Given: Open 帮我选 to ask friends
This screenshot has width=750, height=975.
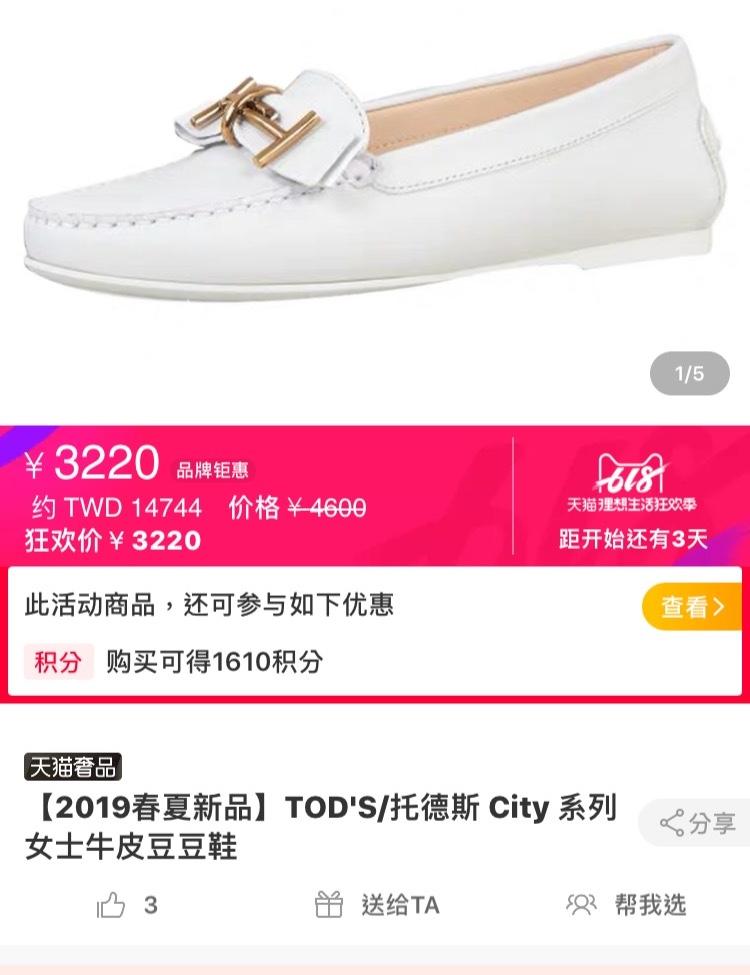Looking at the screenshot, I should pyautogui.click(x=626, y=906).
